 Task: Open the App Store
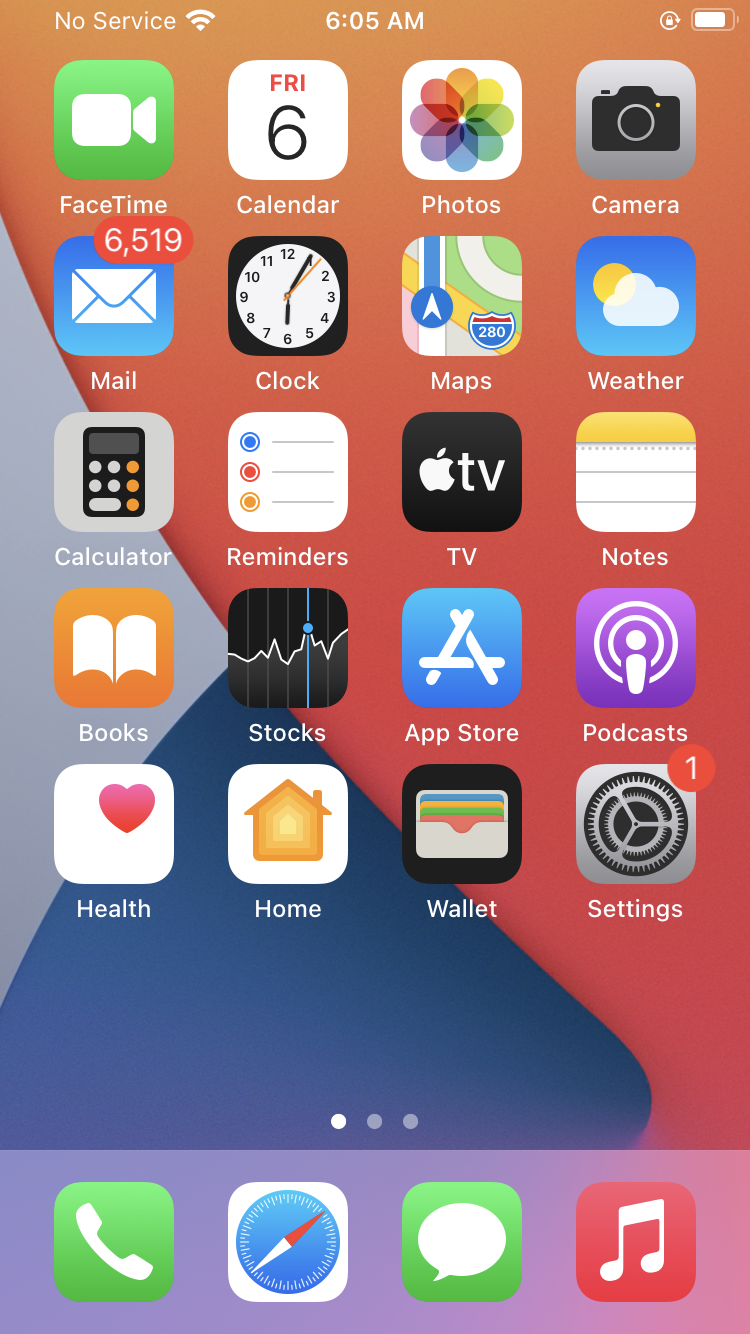[x=462, y=648]
